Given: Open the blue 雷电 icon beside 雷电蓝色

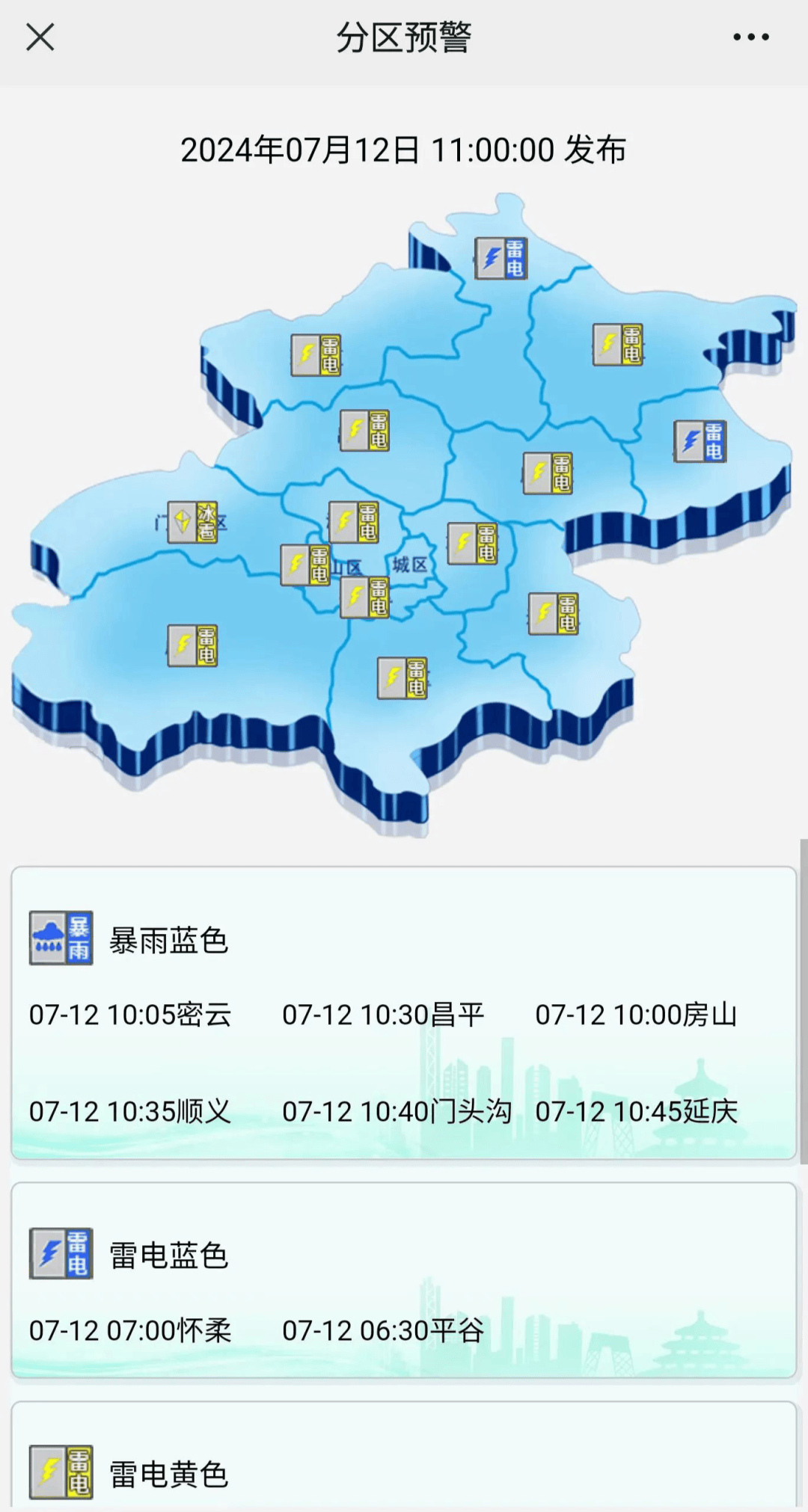Looking at the screenshot, I should coord(59,1256).
